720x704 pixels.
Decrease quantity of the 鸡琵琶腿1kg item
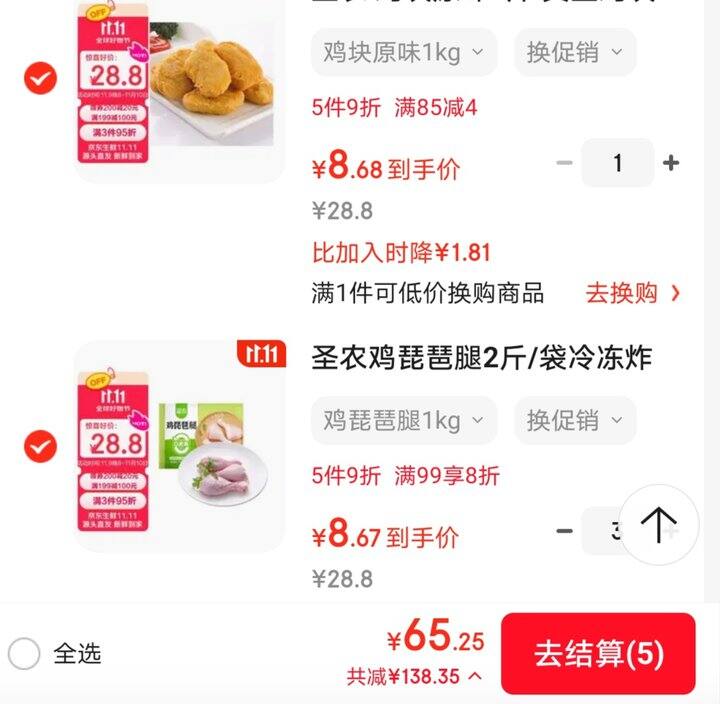(x=564, y=531)
